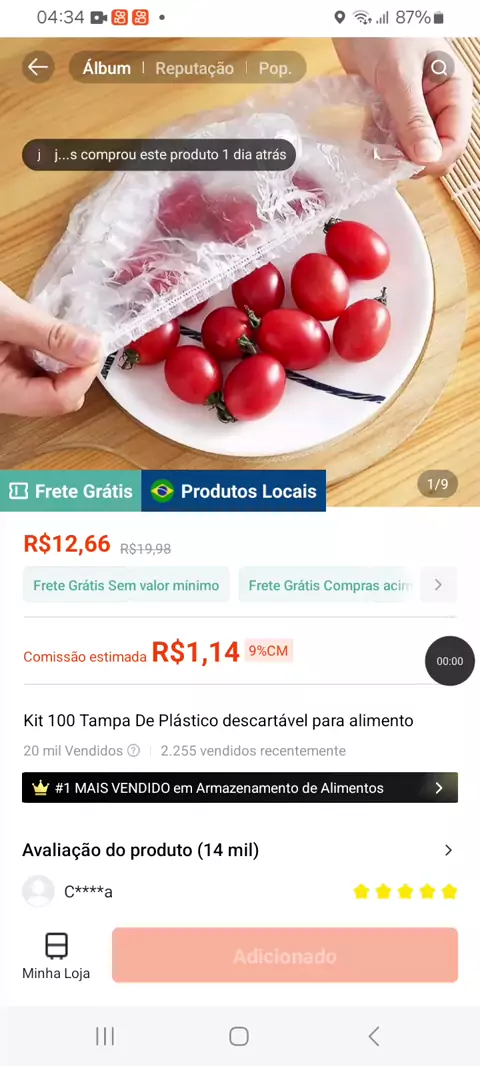Switch to the Reputação tab
The width and height of the screenshot is (480, 1066).
194,68
